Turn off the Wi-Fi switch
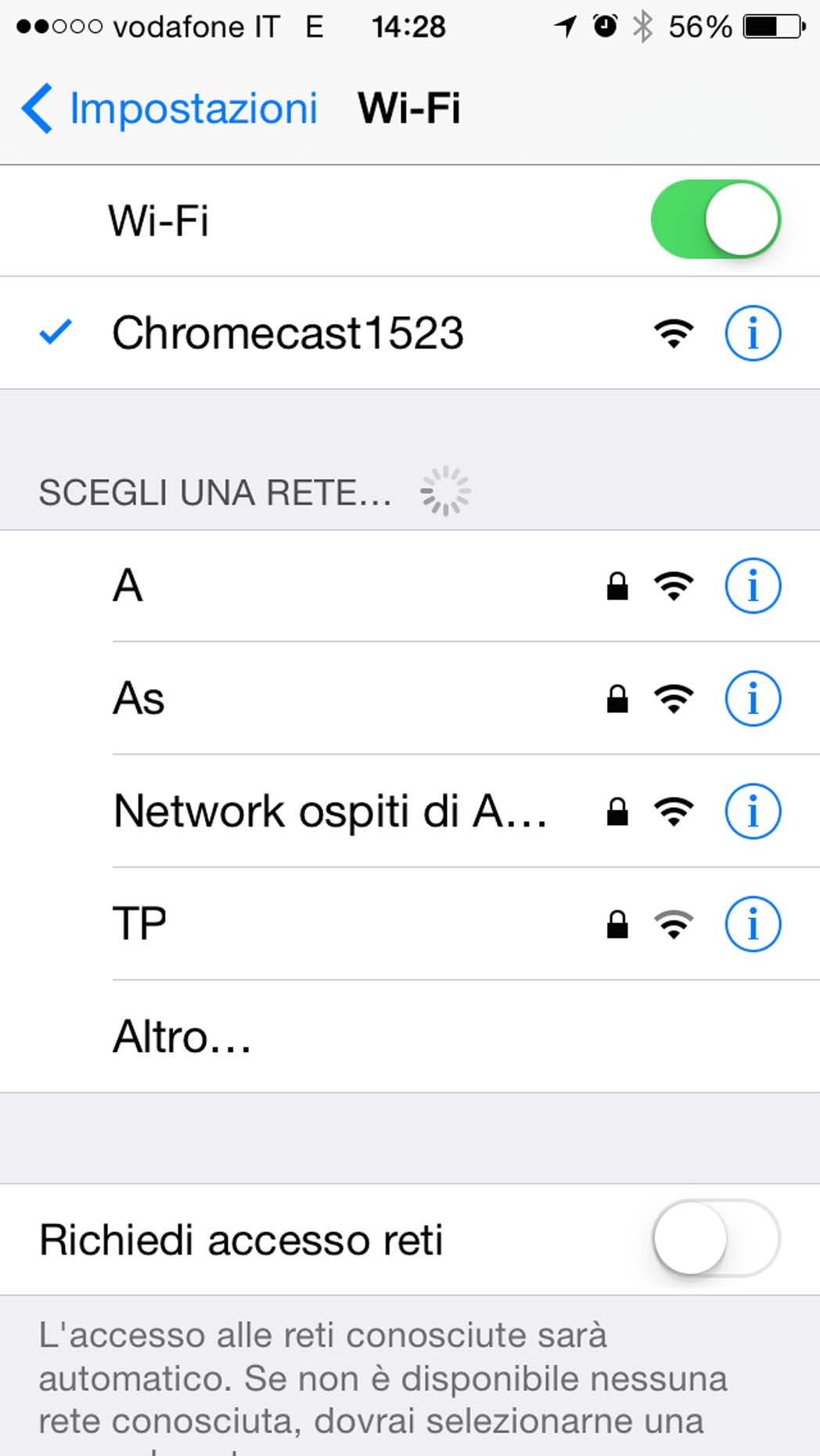Image resolution: width=820 pixels, height=1456 pixels. point(715,220)
